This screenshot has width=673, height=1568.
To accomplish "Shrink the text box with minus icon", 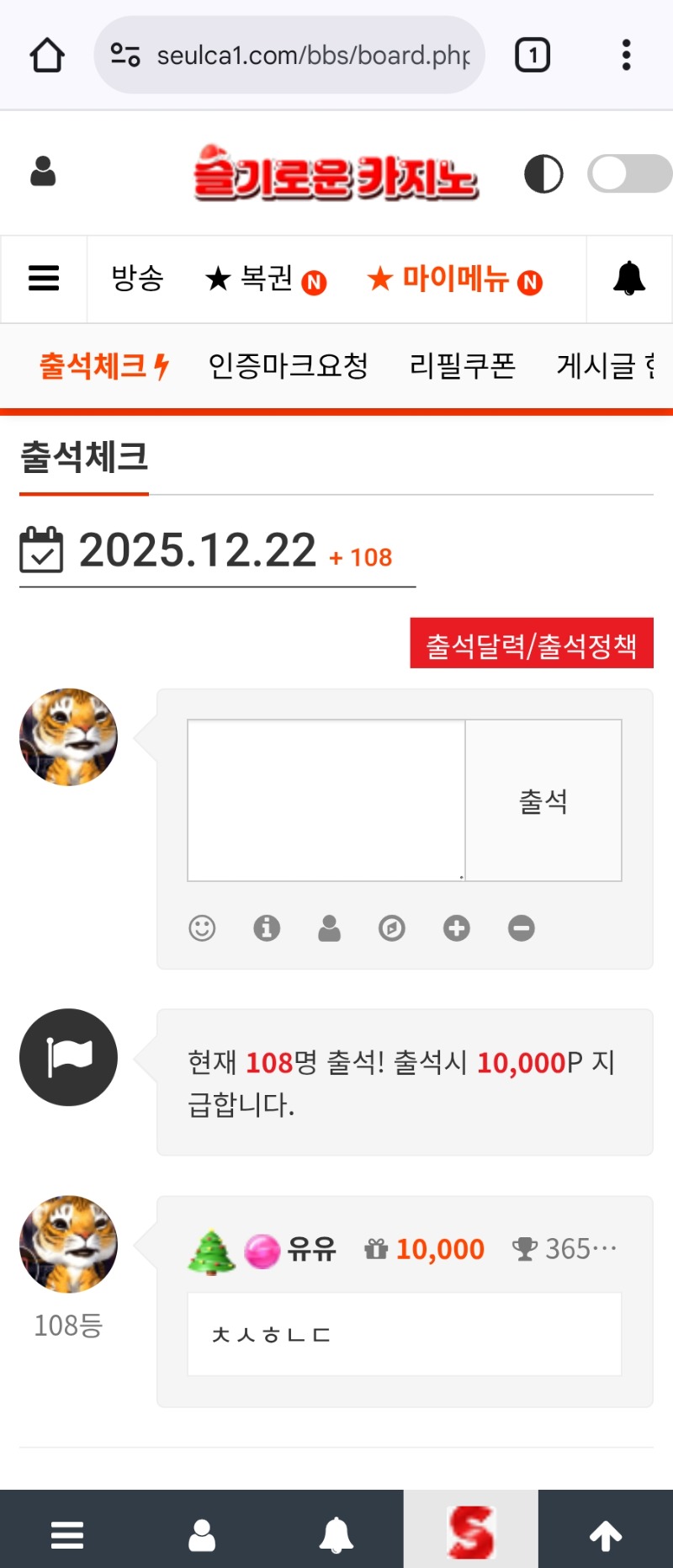I will [522, 928].
